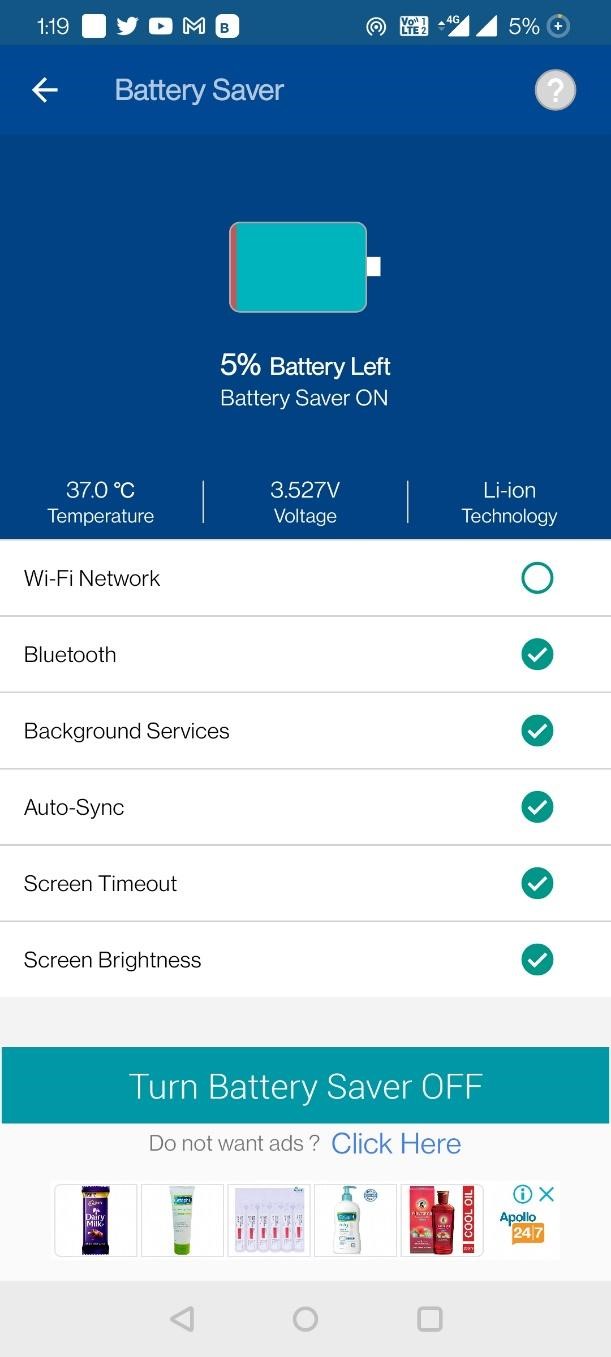The height and width of the screenshot is (1357, 611).
Task: Tap the system home button
Action: [305, 1319]
